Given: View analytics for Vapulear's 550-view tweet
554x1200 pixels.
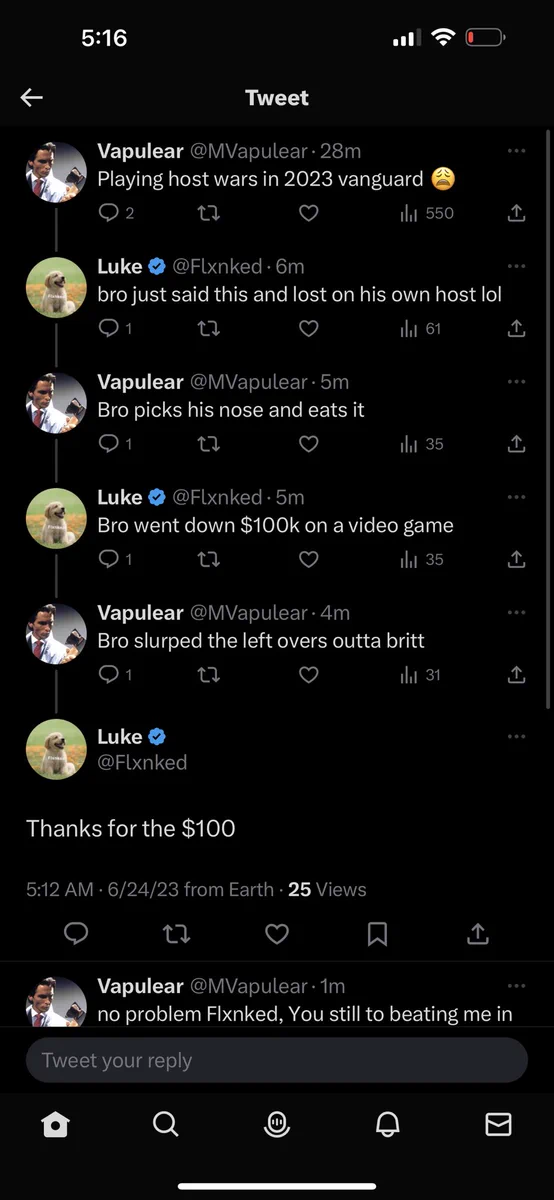Looking at the screenshot, I should click(427, 213).
